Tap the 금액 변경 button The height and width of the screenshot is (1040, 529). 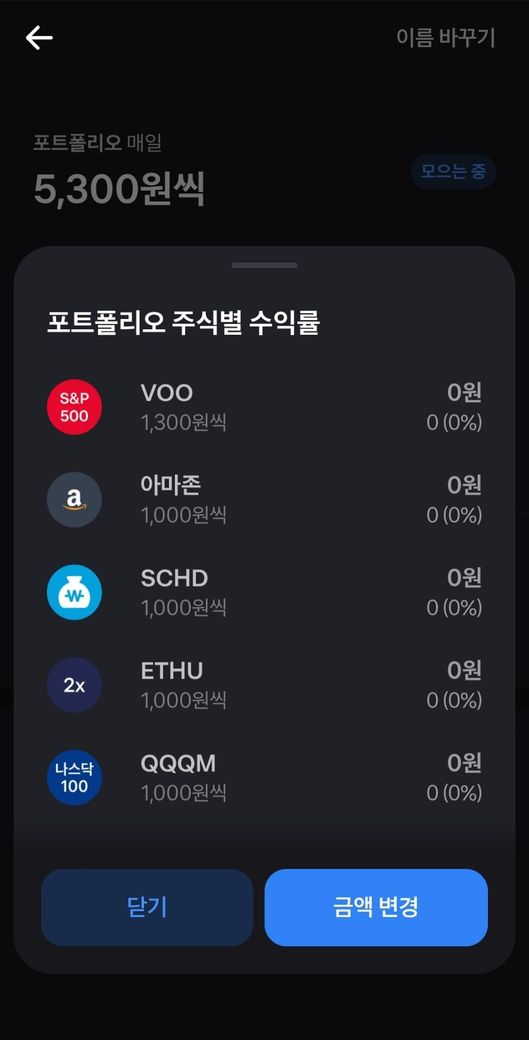[376, 907]
